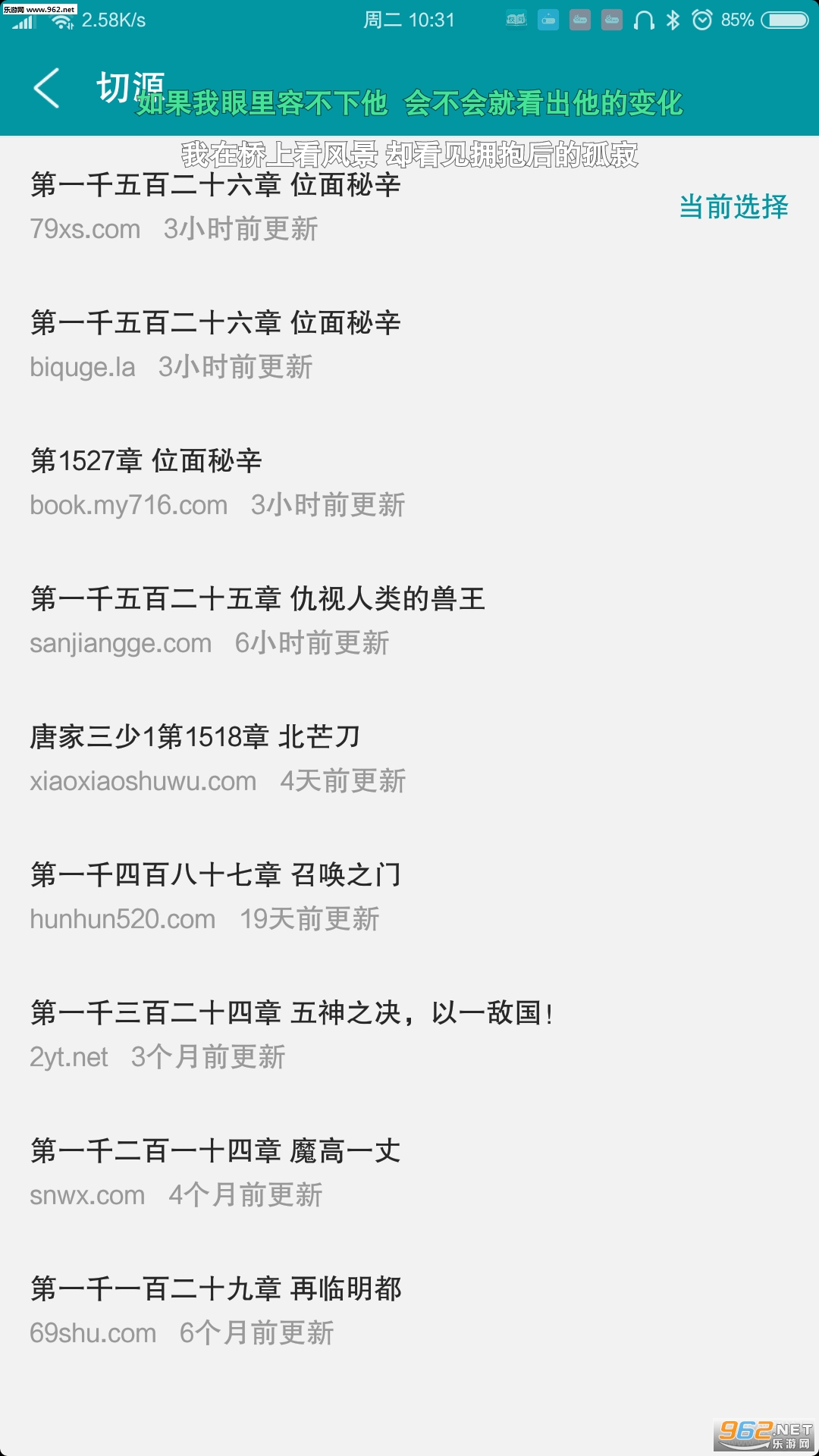The height and width of the screenshot is (1456, 819).
Task: Go back from the 切源 page
Action: pyautogui.click(x=46, y=88)
